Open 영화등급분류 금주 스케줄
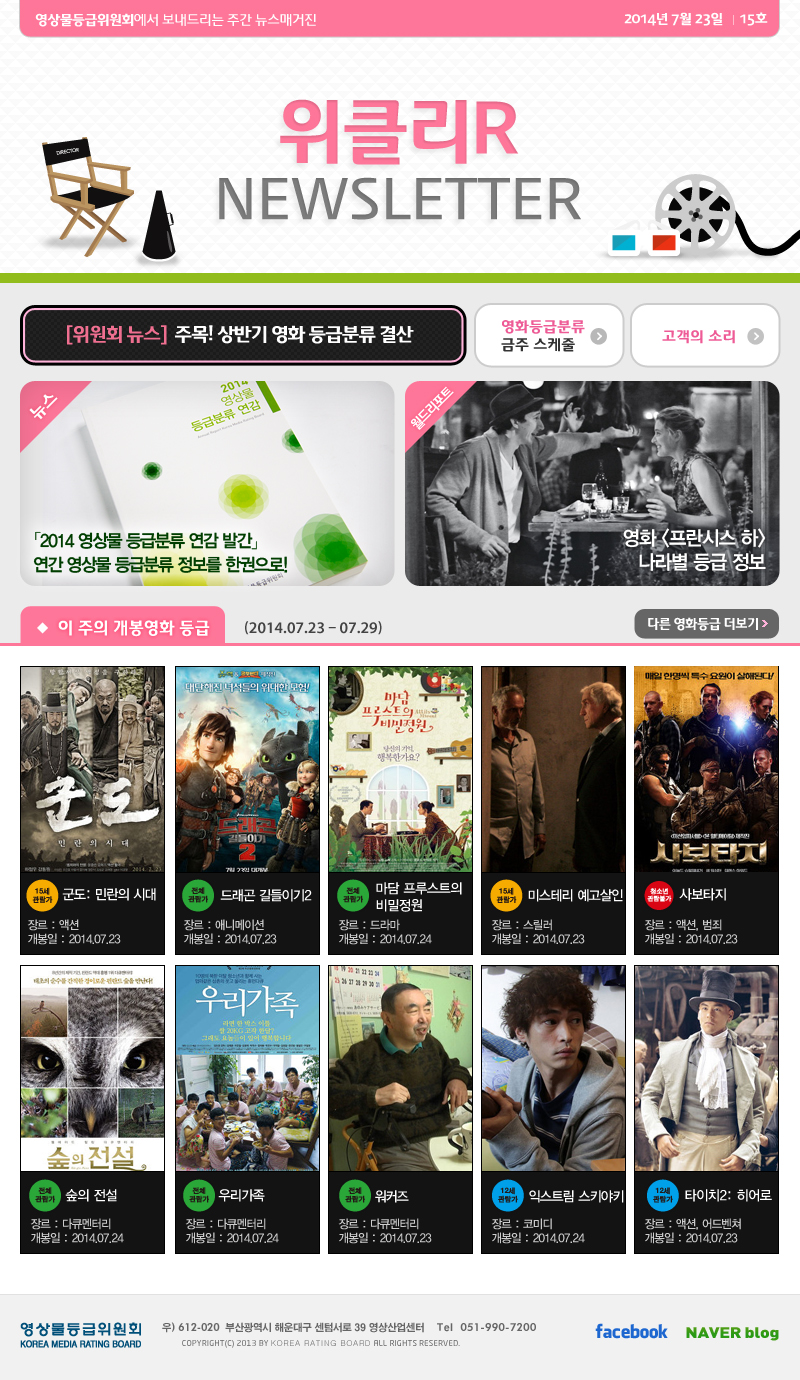 [x=549, y=335]
